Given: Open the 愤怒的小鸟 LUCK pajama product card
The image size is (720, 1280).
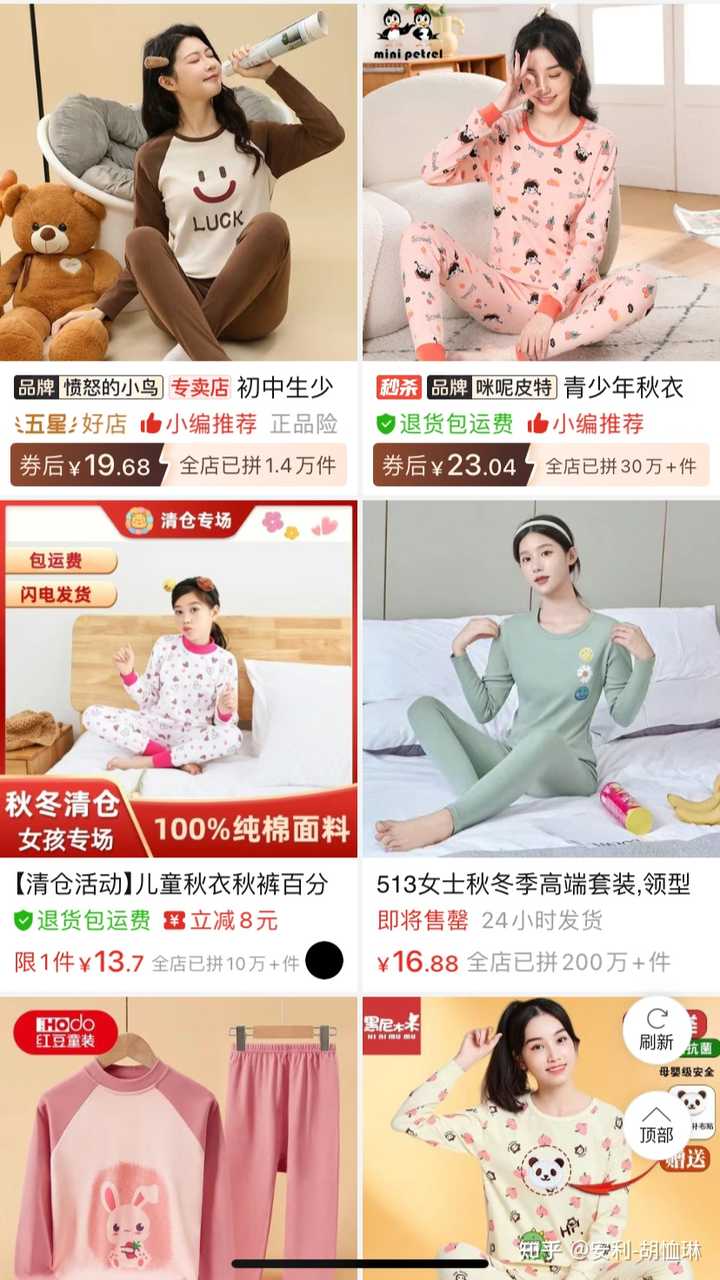Looking at the screenshot, I should coord(179,247).
